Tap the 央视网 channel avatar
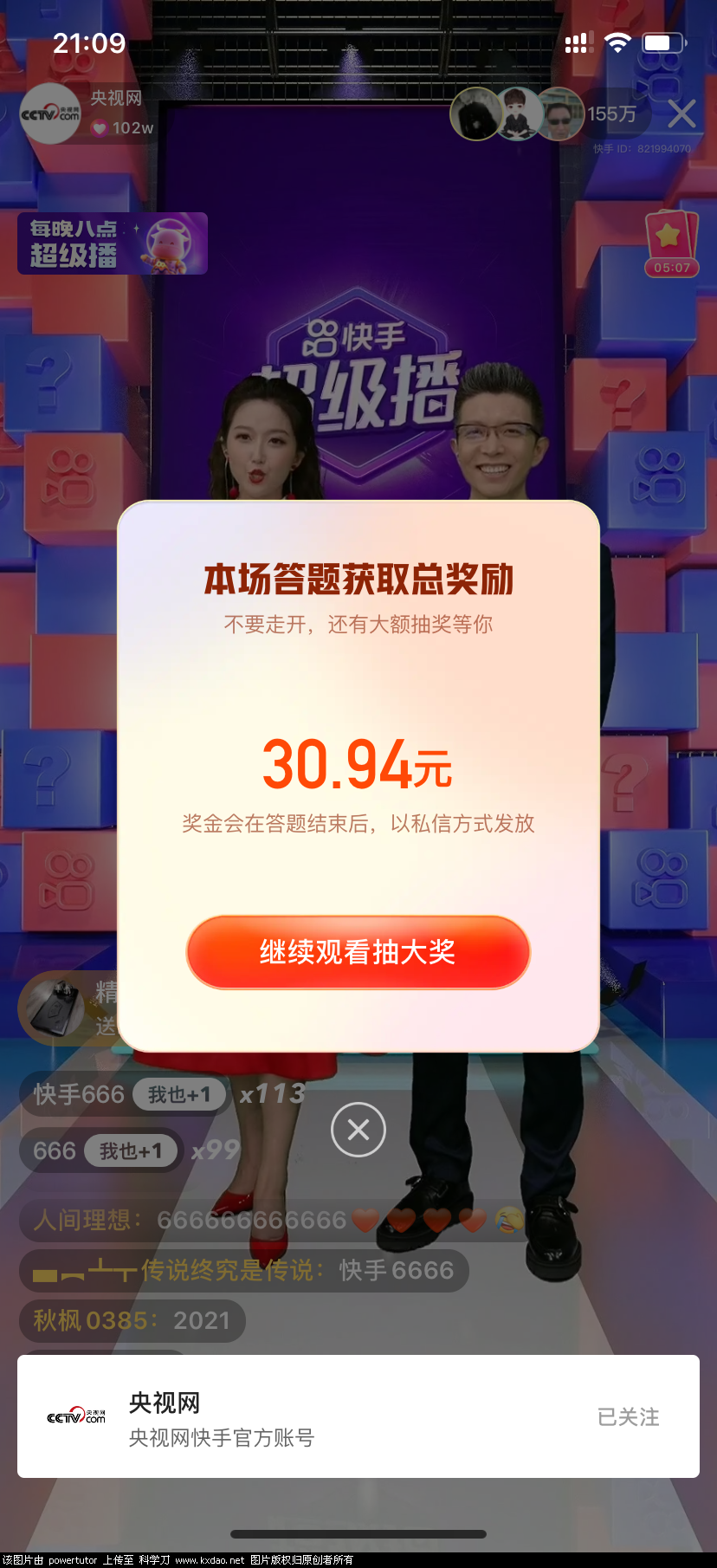Viewport: 717px width, 1568px height. click(49, 113)
